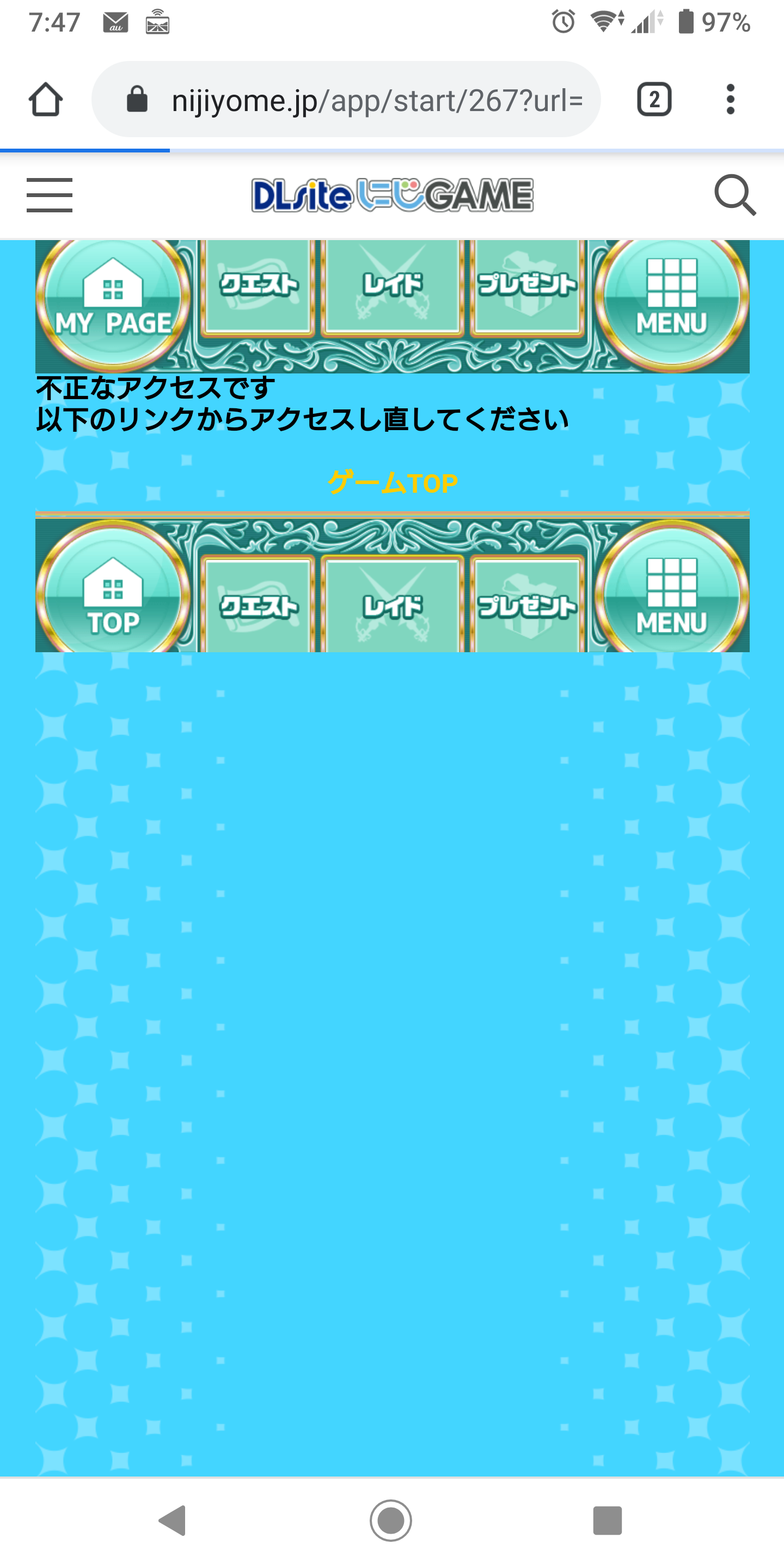Open プレゼント in the top game bar
Image resolution: width=784 pixels, height=1568 pixels.
coord(526,286)
